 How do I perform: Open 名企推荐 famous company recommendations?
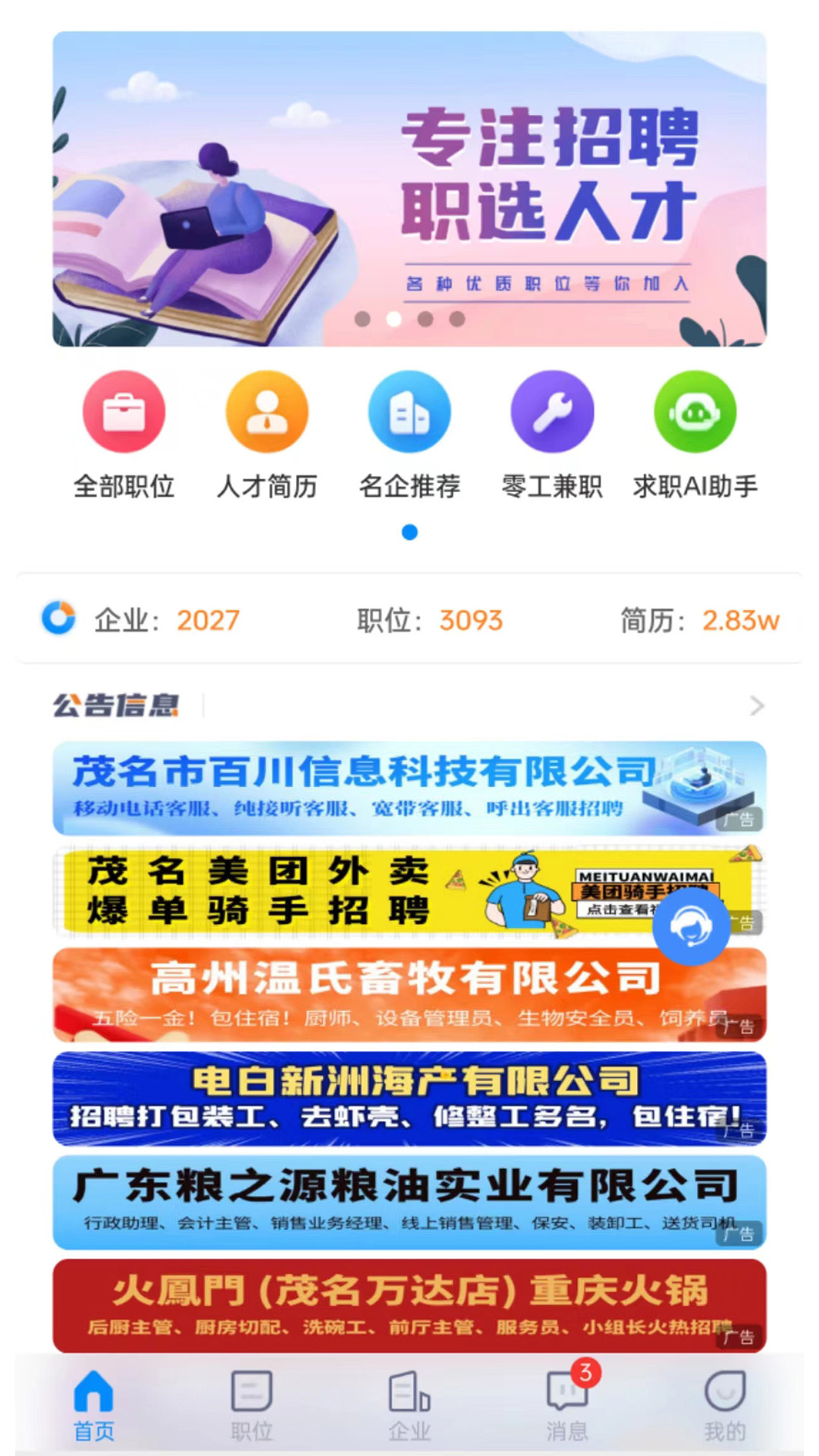pos(409,412)
